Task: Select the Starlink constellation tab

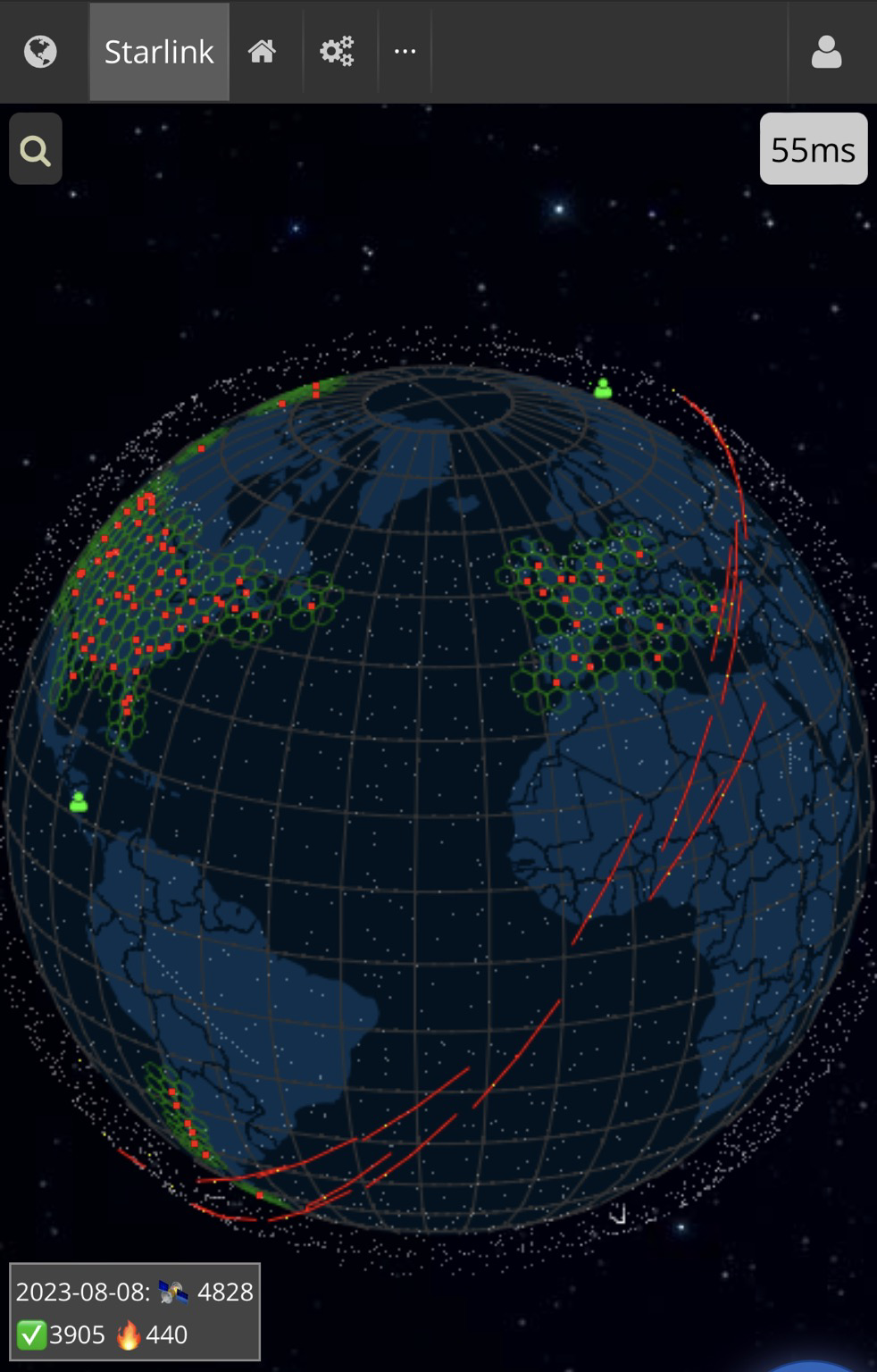Action: pos(159,52)
